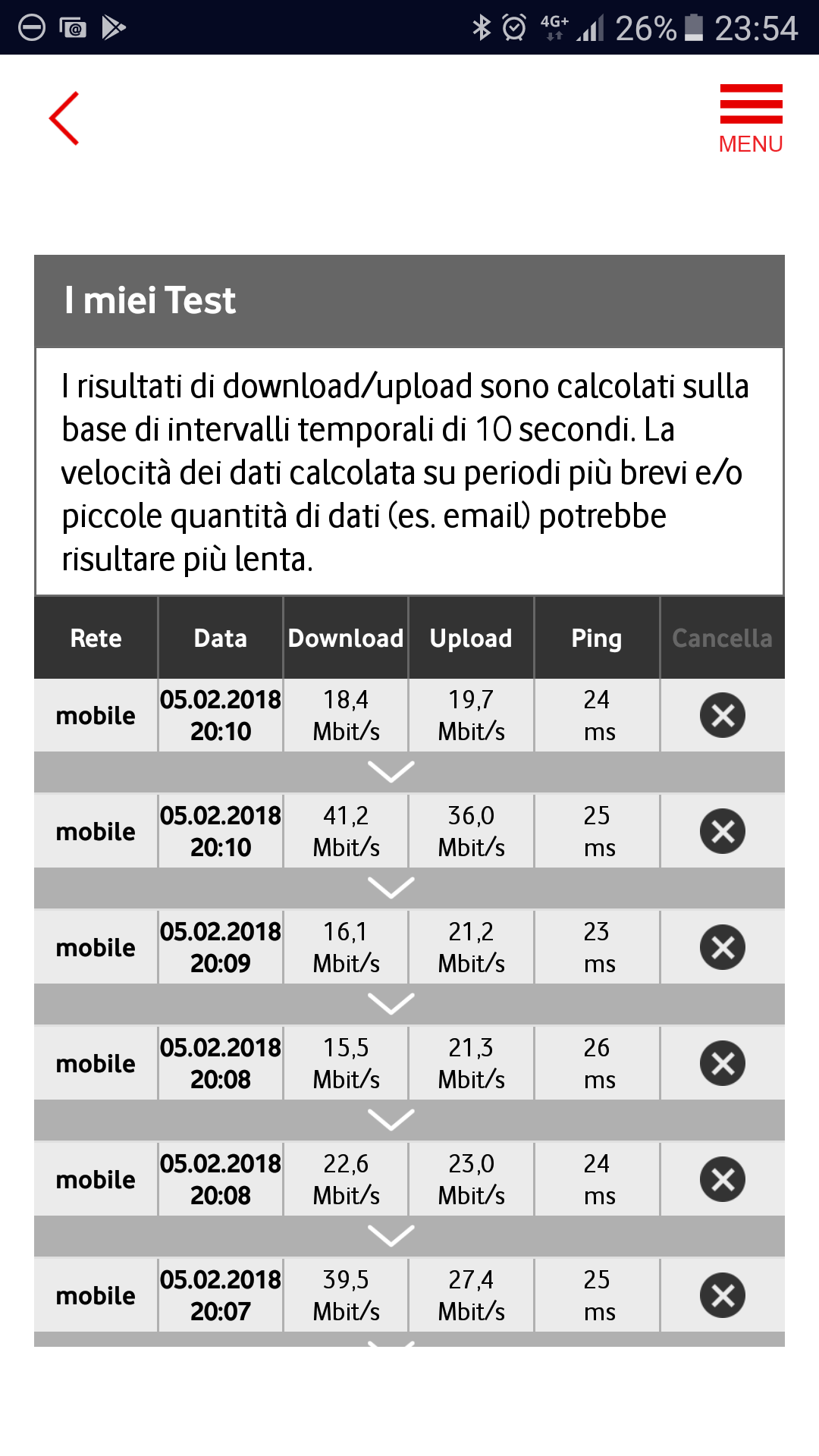Expand details under the 18,4 Mbit/s test

pyautogui.click(x=391, y=771)
